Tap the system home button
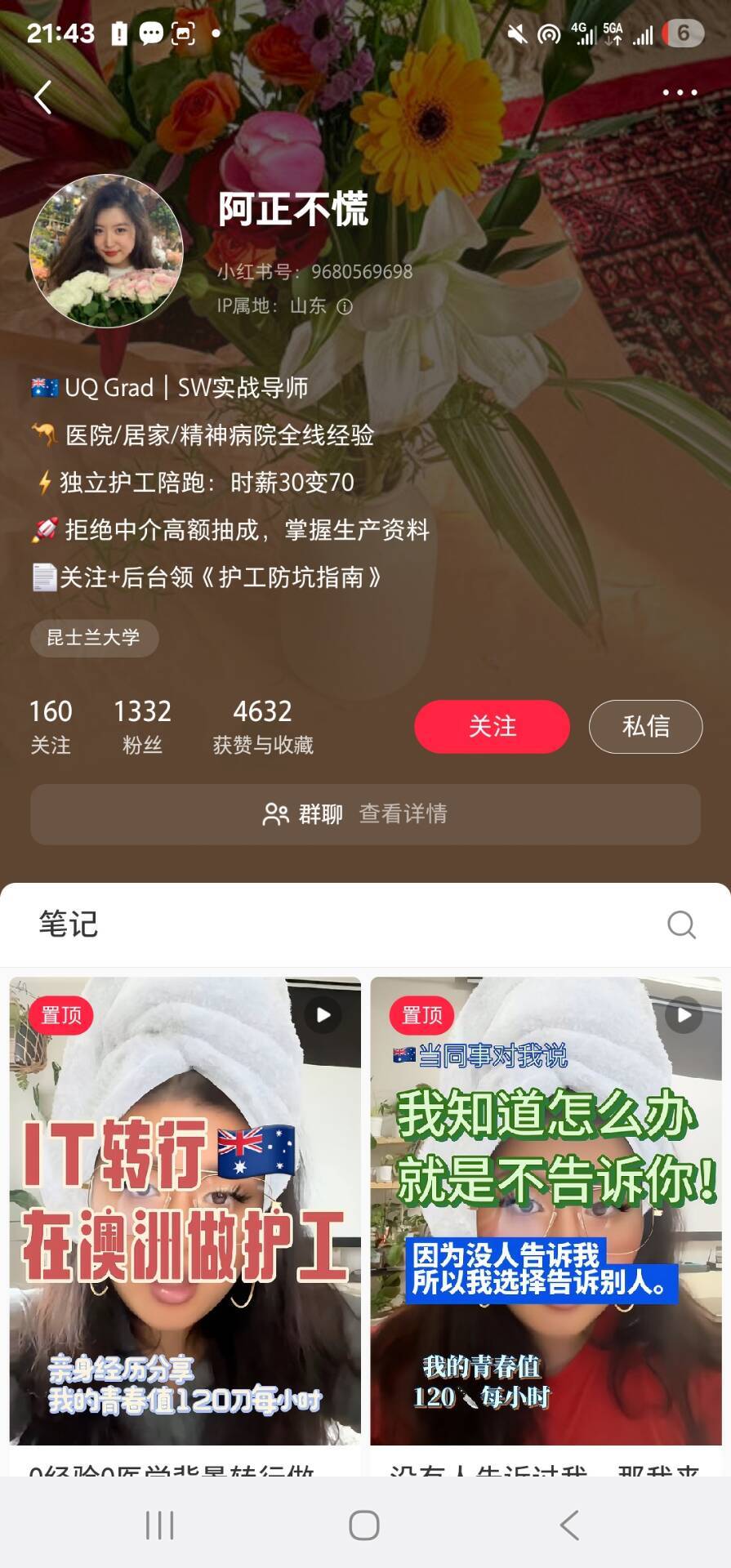731x1568 pixels. click(x=364, y=1525)
